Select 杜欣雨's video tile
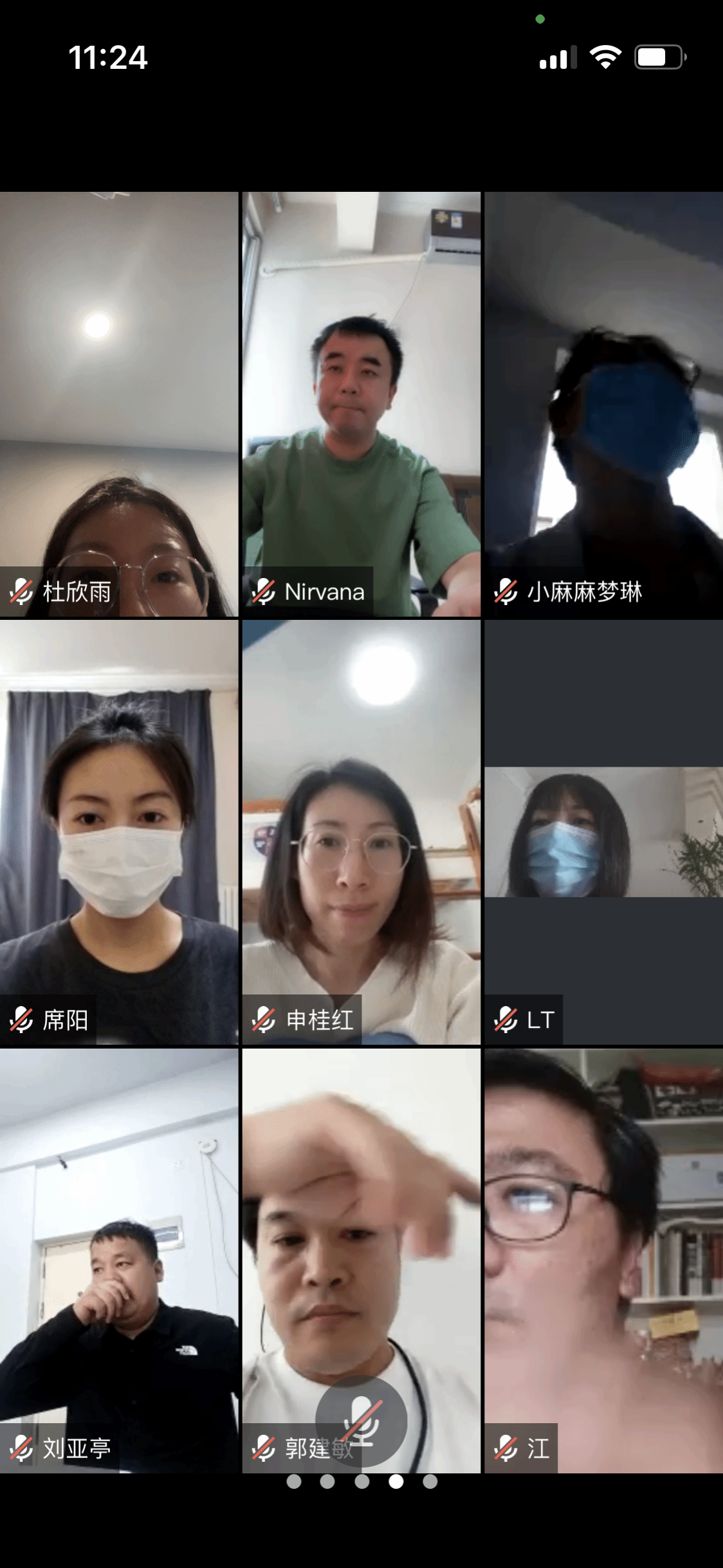723x1568 pixels. (119, 404)
